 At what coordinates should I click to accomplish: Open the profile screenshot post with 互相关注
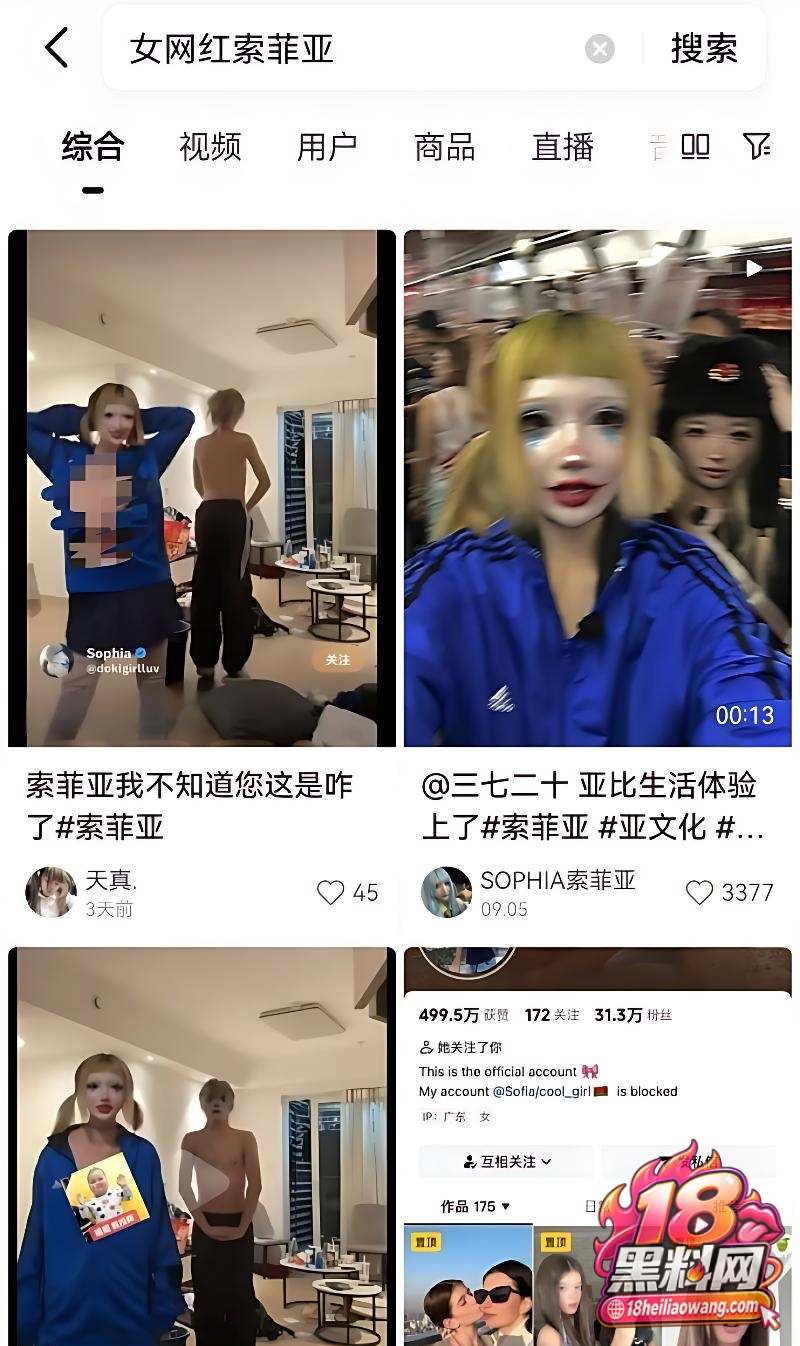[598, 1146]
